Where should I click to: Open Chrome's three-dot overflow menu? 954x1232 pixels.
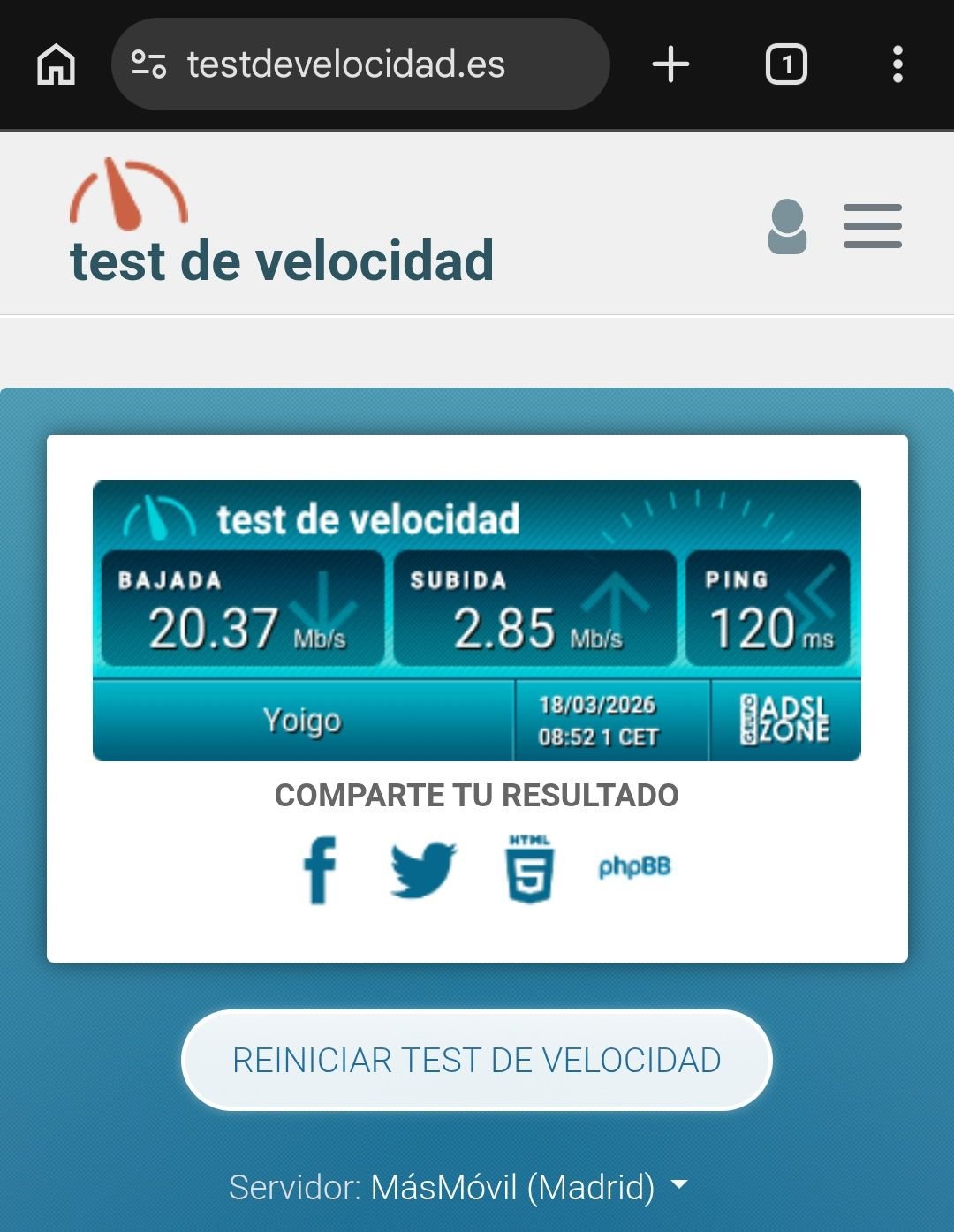[898, 63]
